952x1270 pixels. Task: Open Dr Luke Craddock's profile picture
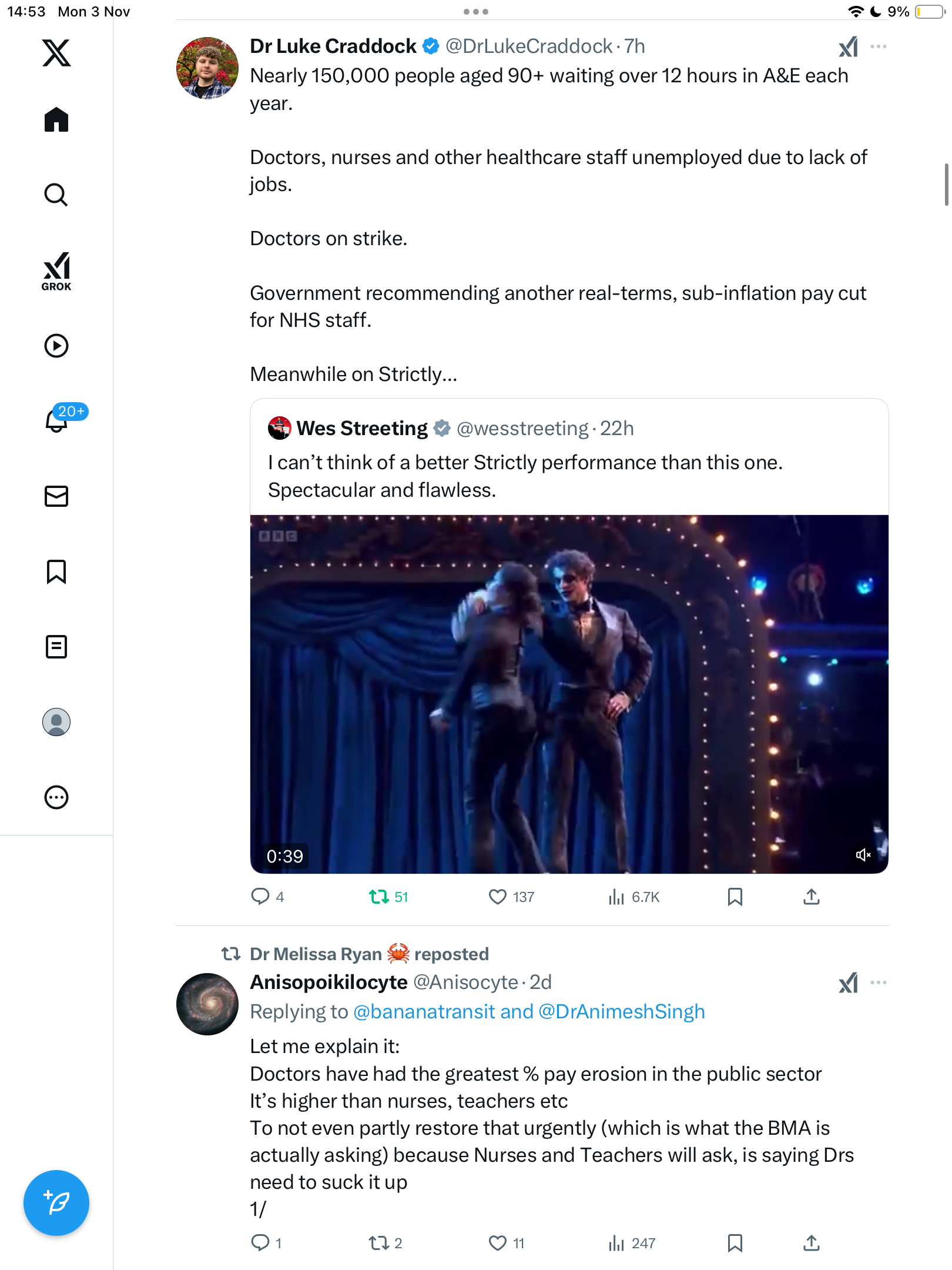coord(207,68)
